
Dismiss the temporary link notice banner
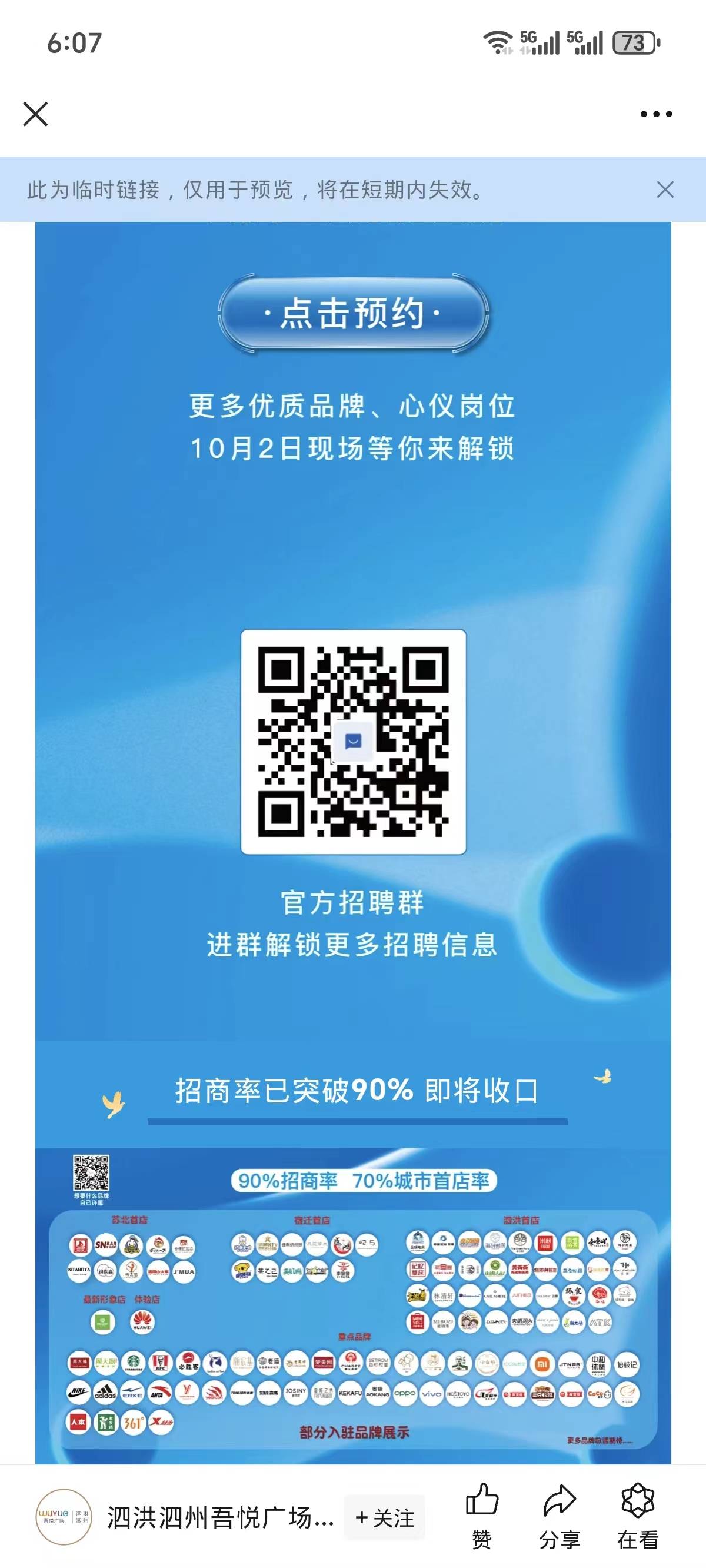coord(665,190)
